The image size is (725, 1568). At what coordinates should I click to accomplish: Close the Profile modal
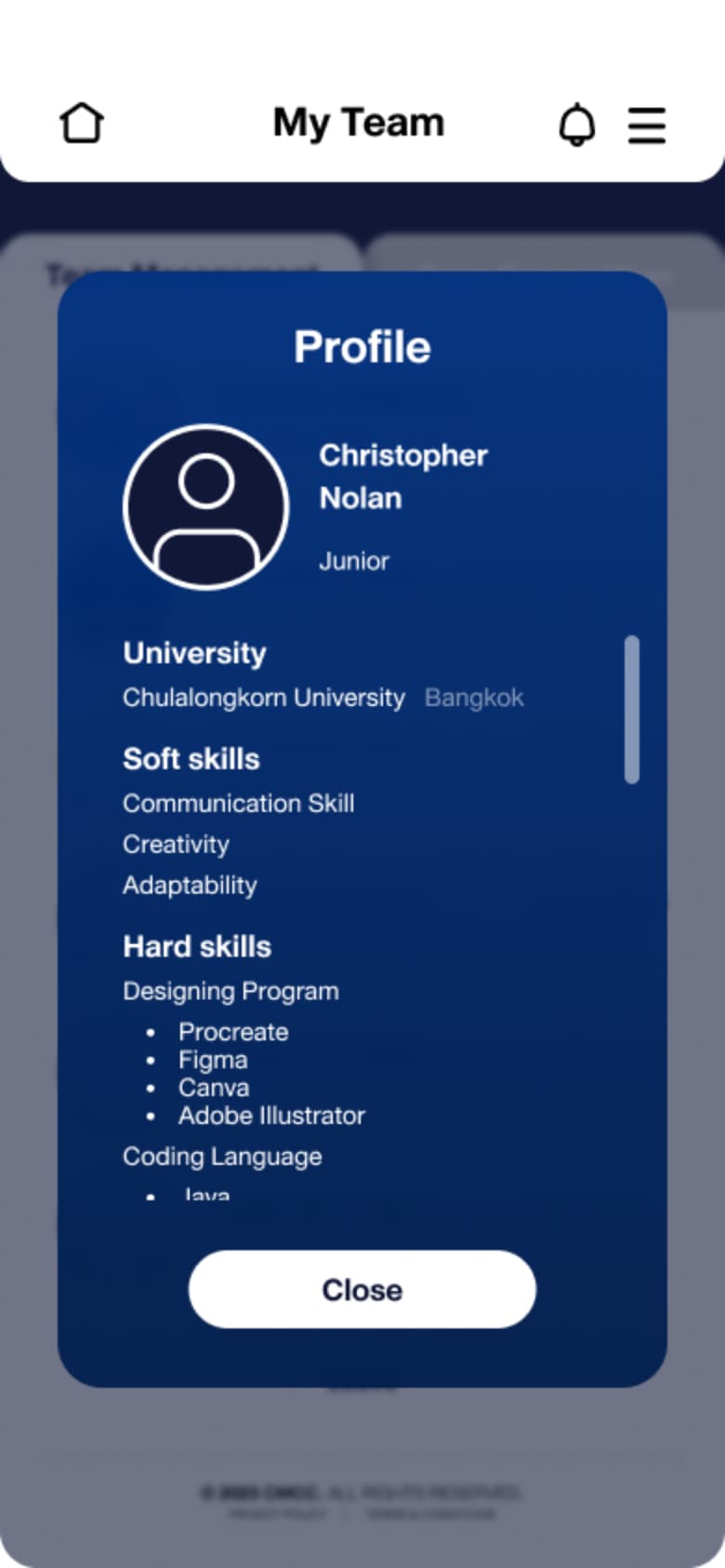pos(362,1289)
